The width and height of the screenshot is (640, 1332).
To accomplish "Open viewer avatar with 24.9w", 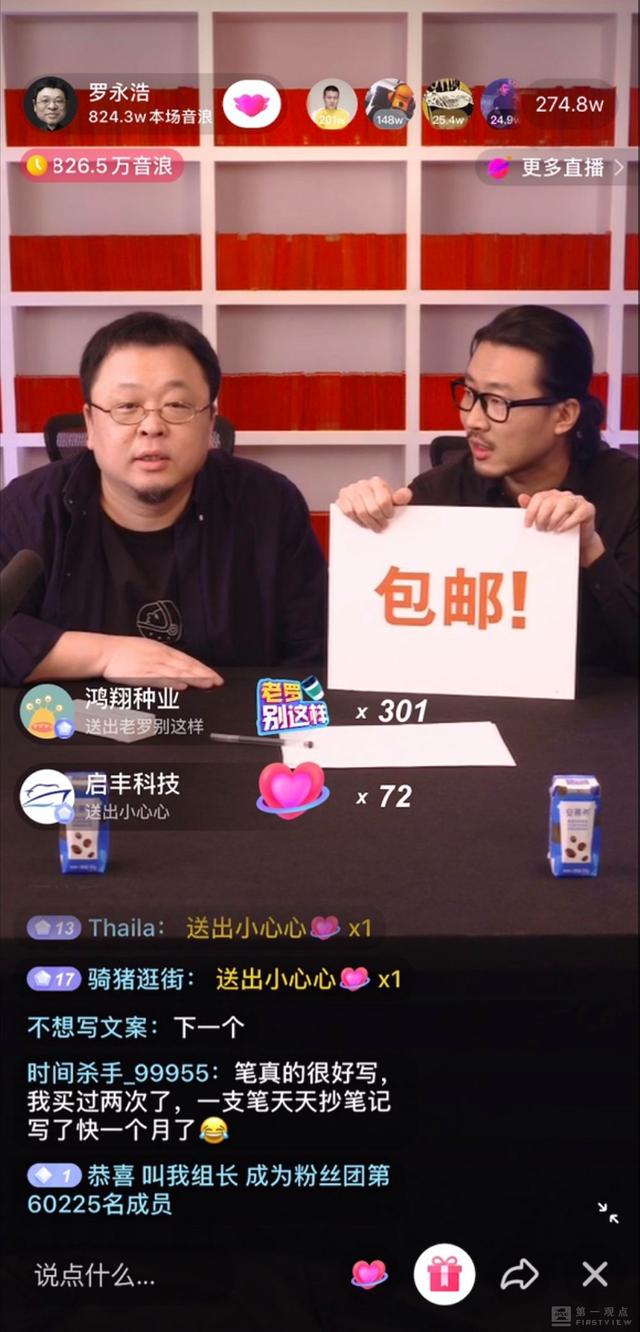I will tap(502, 104).
